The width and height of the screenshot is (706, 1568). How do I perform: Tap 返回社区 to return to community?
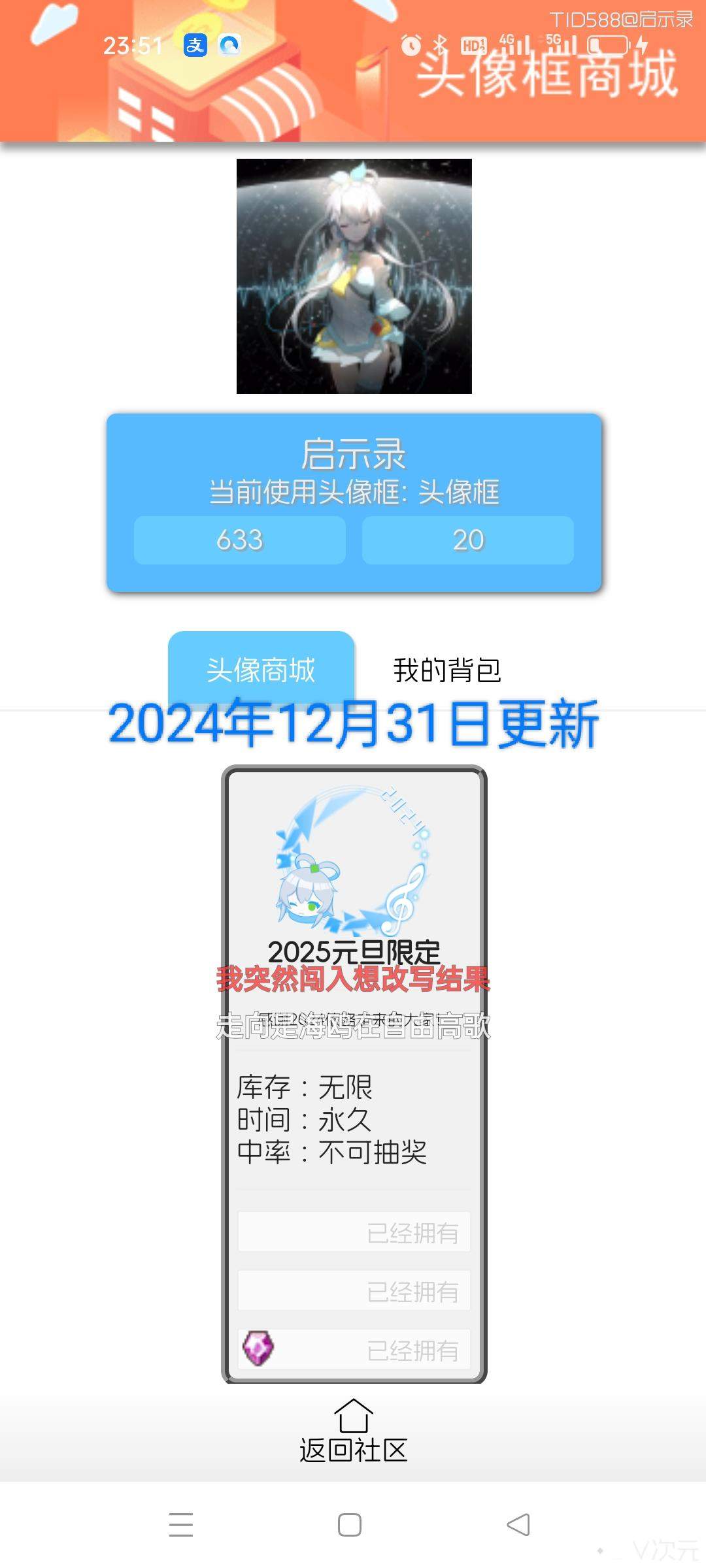[x=353, y=1431]
